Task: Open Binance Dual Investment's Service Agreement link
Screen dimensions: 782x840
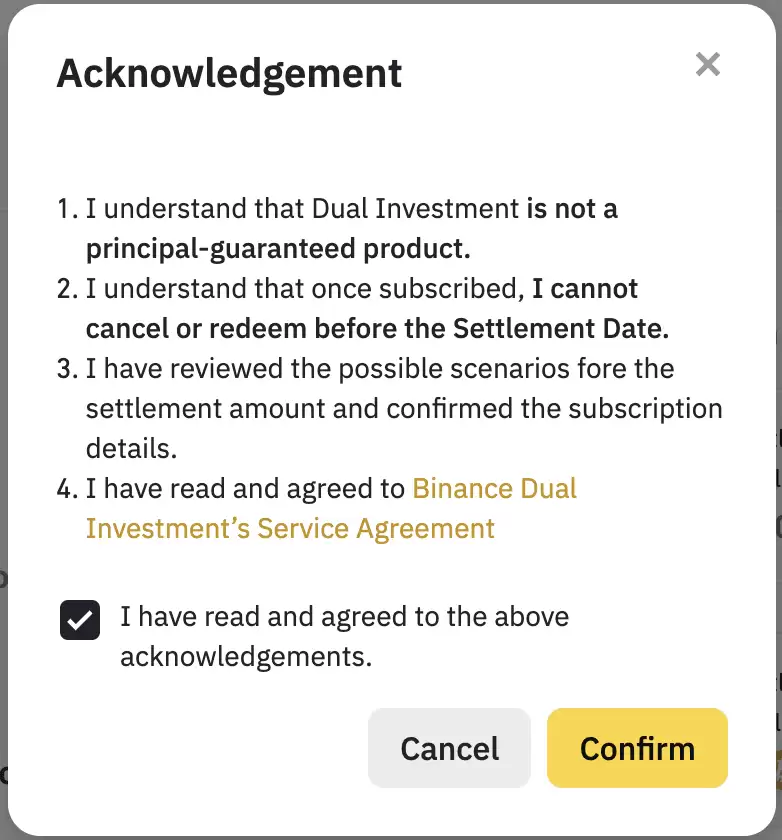Action: point(290,528)
